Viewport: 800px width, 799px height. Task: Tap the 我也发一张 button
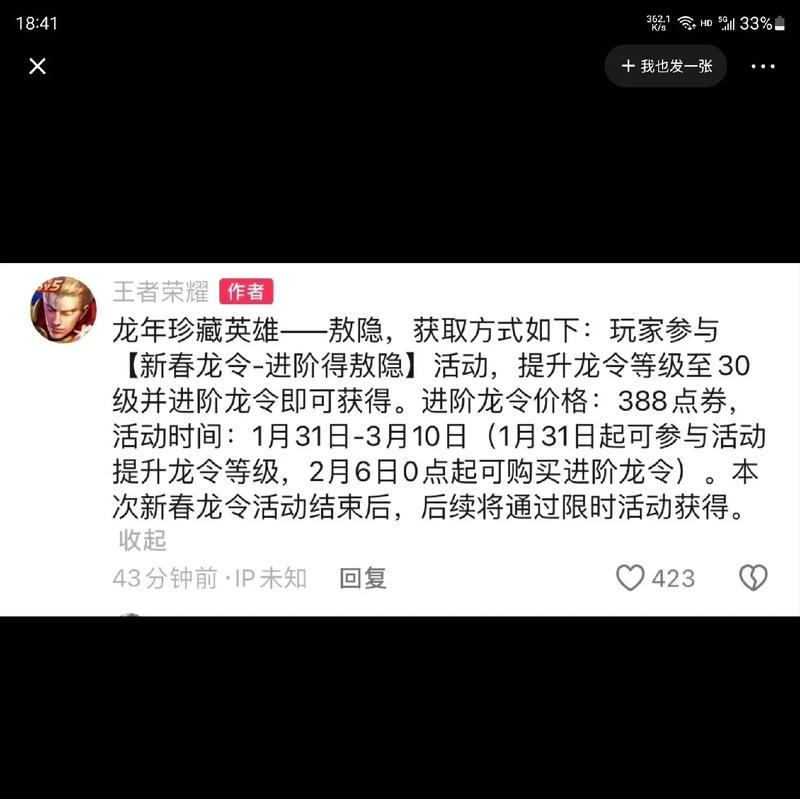click(x=666, y=66)
